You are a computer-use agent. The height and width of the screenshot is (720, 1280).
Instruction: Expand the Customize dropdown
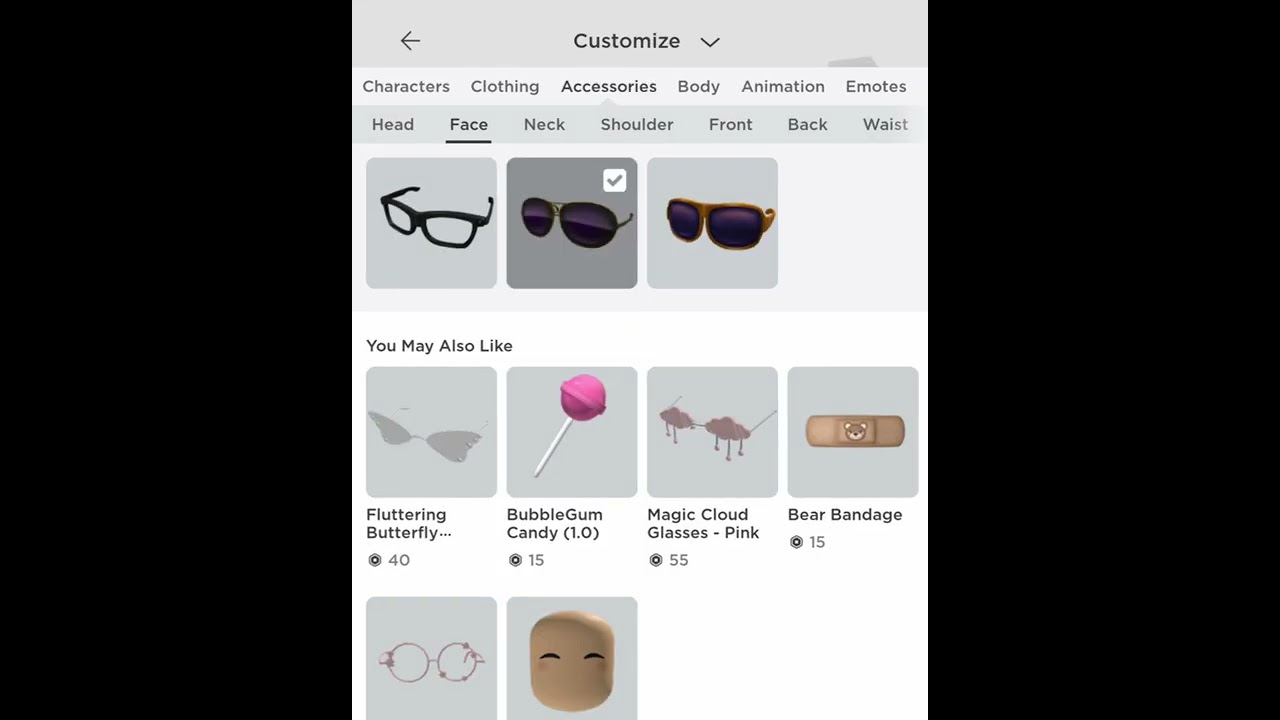point(709,42)
